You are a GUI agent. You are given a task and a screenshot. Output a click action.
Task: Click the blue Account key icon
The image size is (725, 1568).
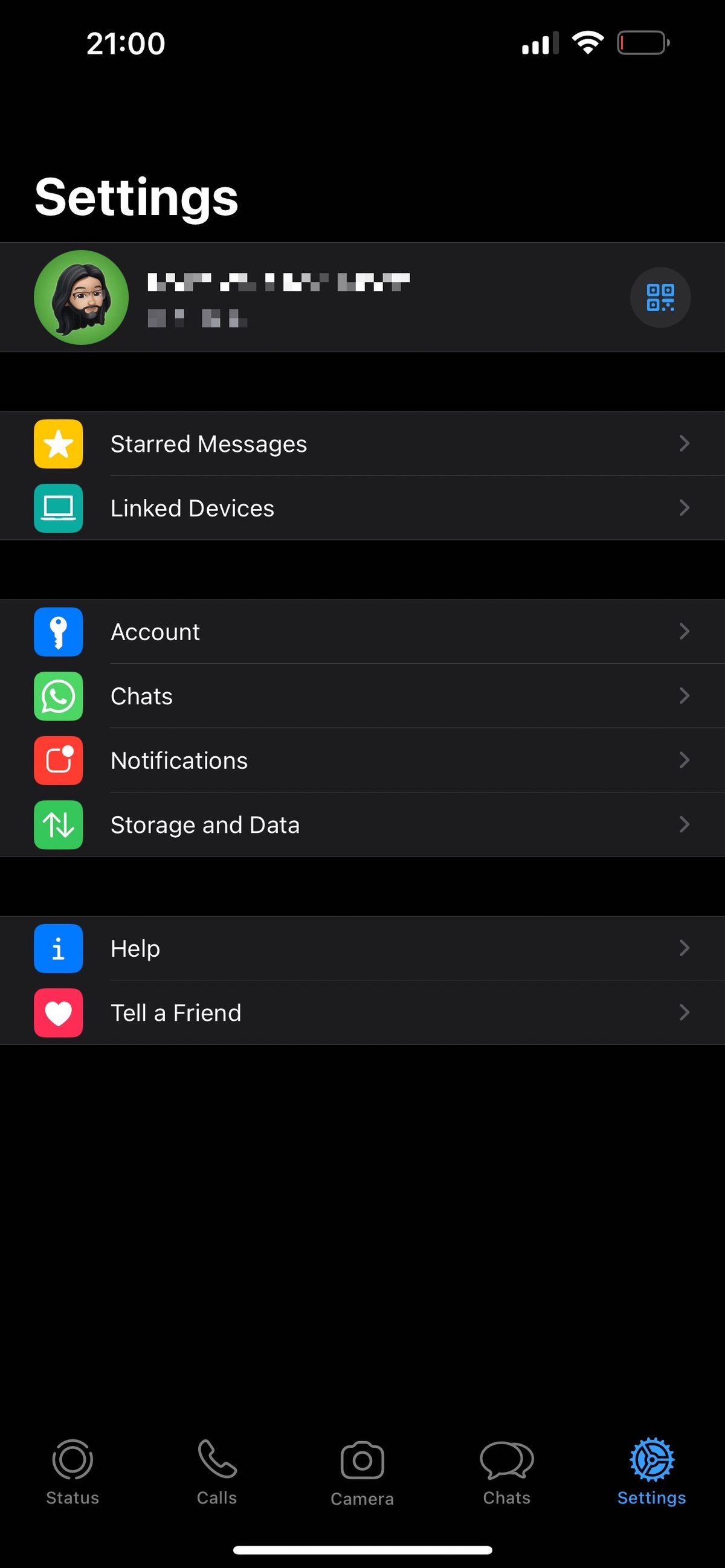coord(58,632)
